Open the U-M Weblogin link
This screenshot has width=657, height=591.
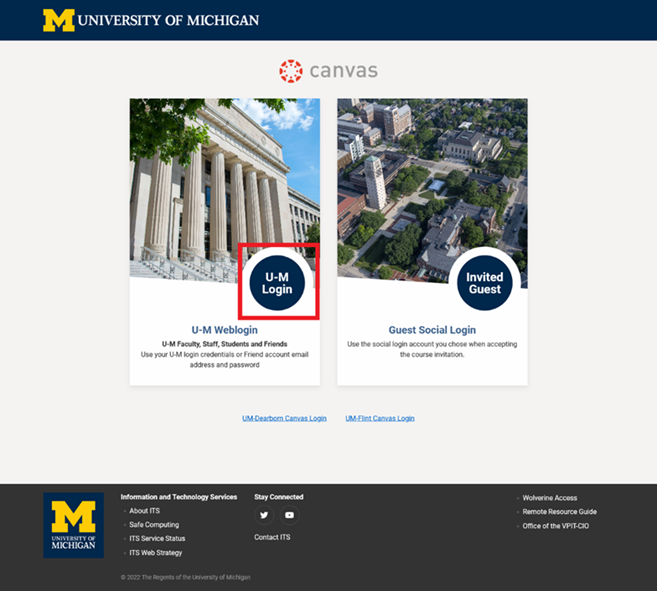click(x=225, y=330)
